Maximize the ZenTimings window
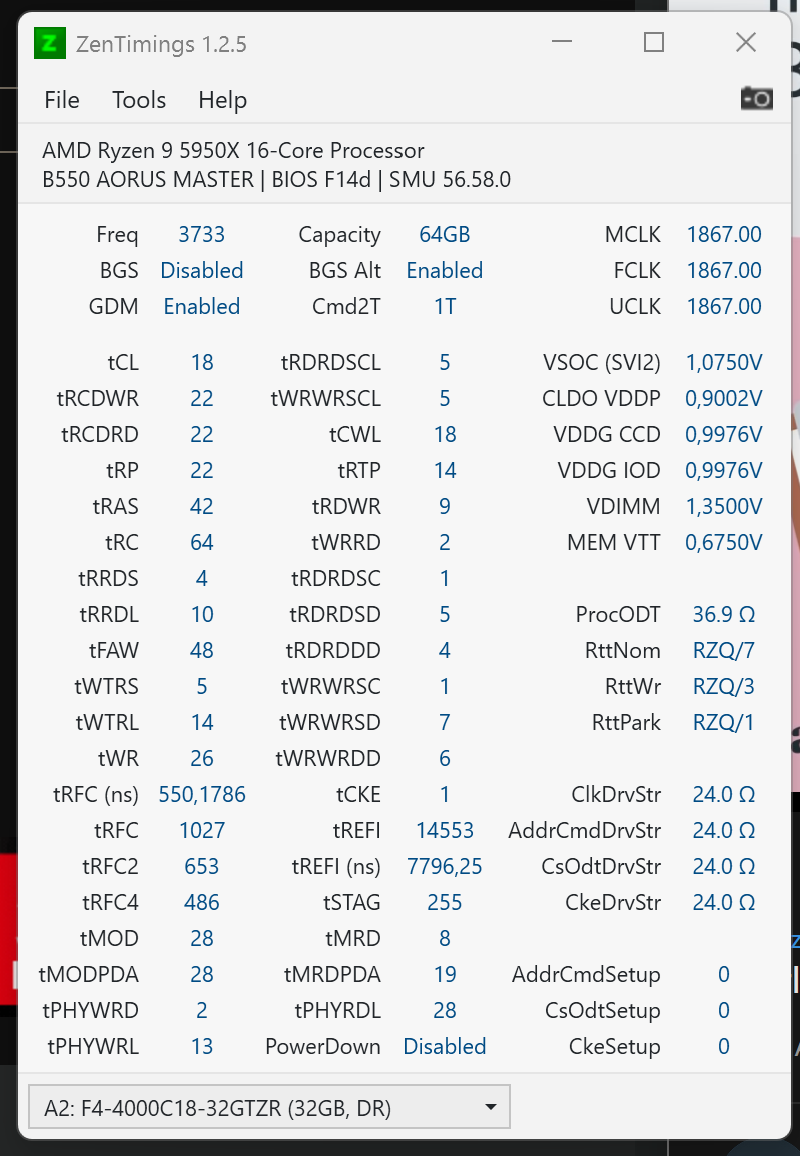Viewport: 800px width, 1156px height. pos(654,42)
